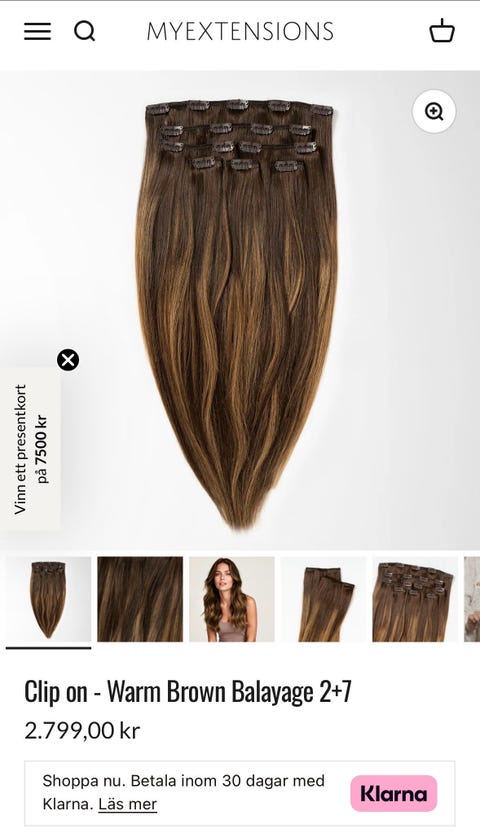Open the Vinn ett presentkort promo
Viewport: 480px width, 833px height.
(30, 449)
